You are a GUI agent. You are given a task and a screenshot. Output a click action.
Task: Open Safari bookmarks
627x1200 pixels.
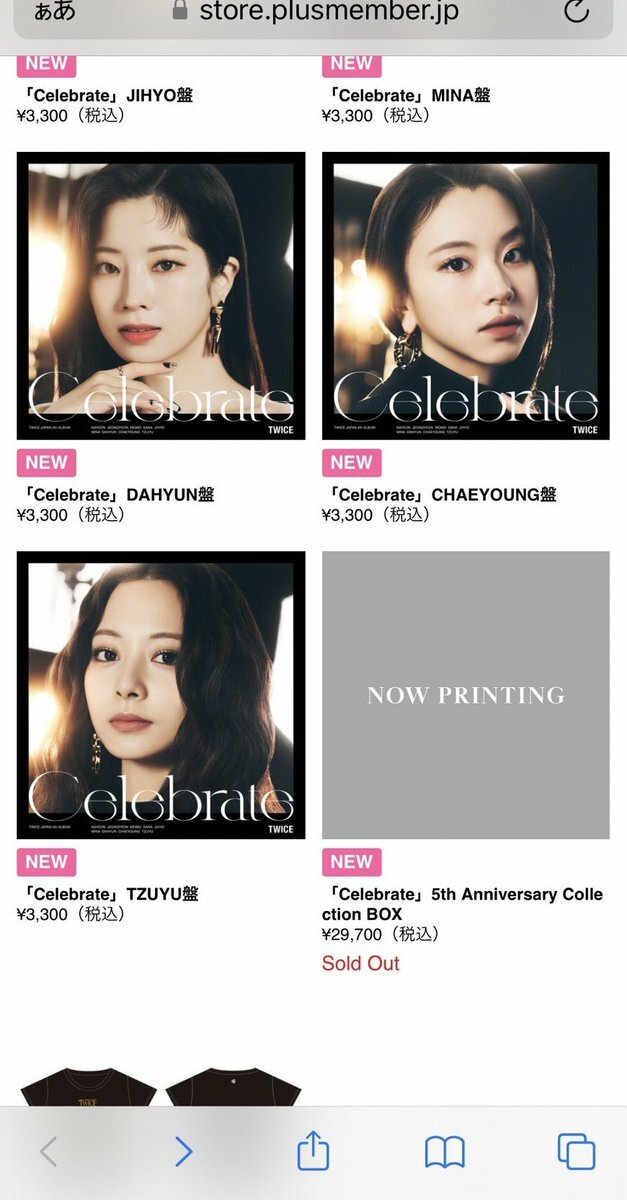click(x=445, y=1152)
